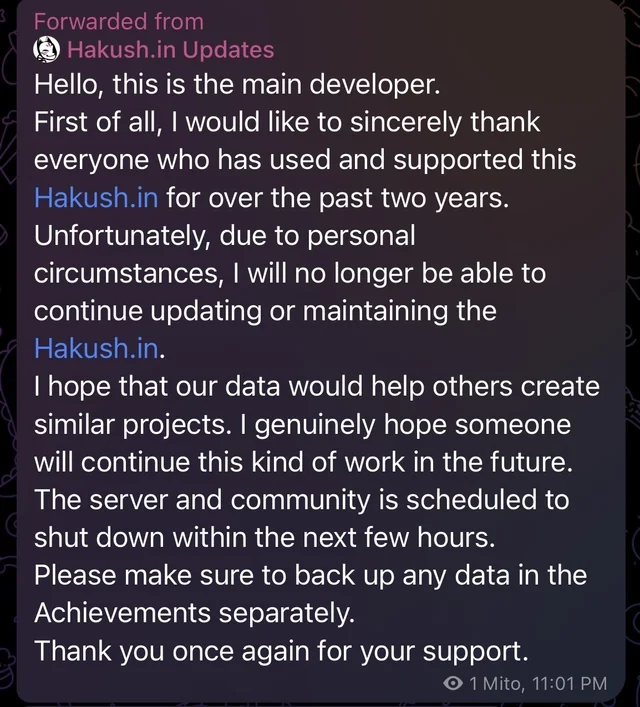Screen dimensions: 640x707
Task: Open the forwarded source channel Hakush.in Updates
Action: [170, 48]
